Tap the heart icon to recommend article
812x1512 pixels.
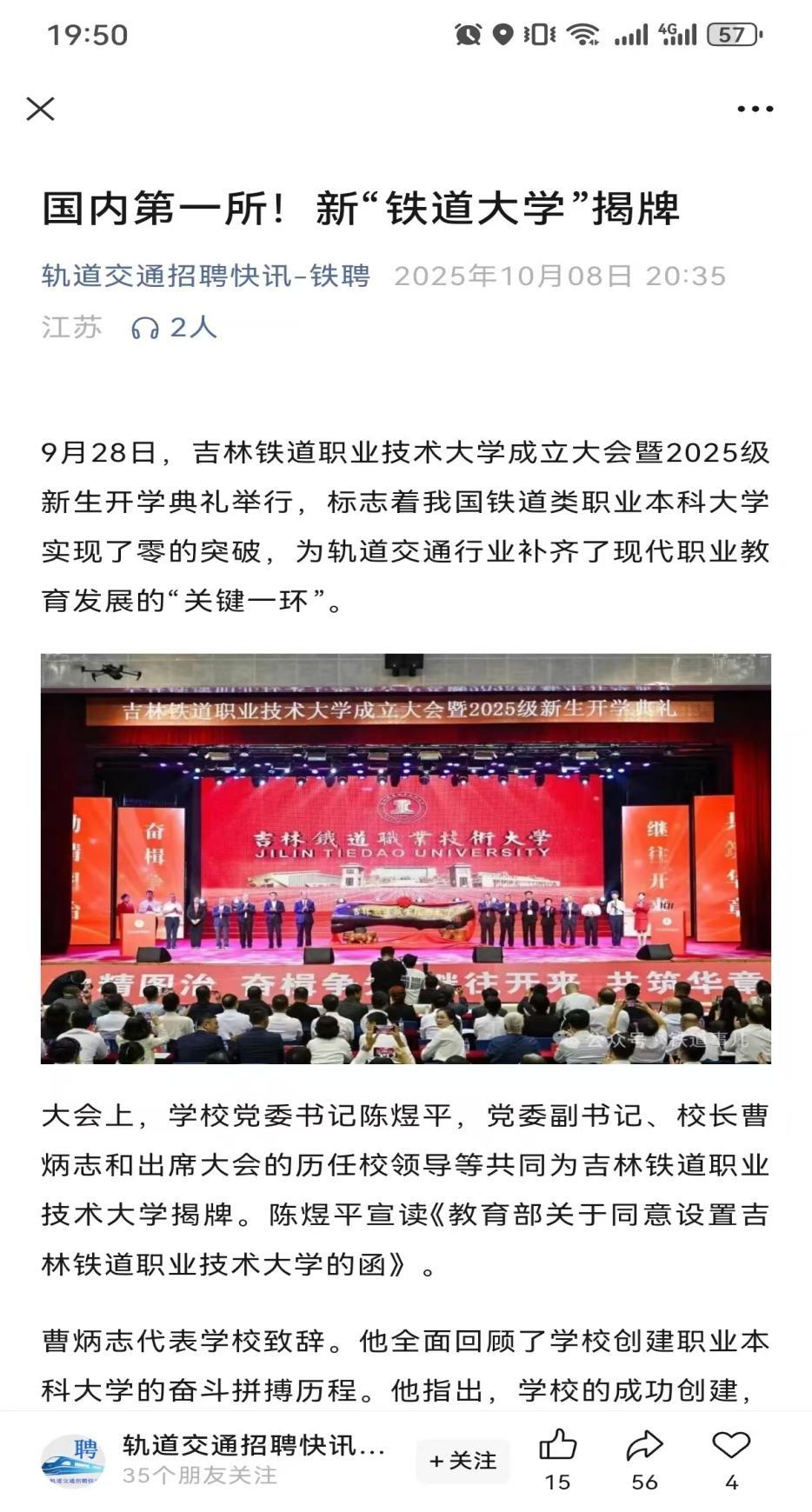coord(731,1446)
